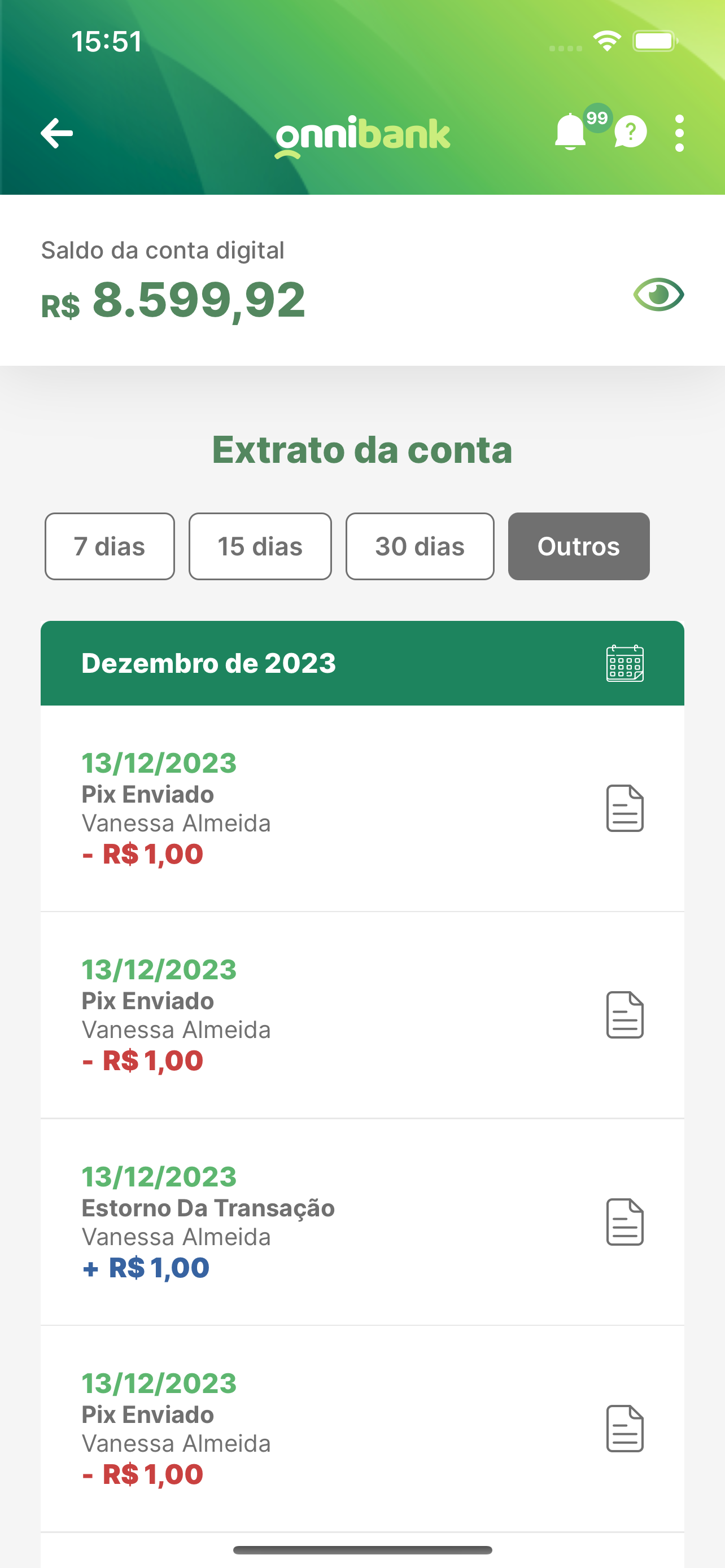This screenshot has width=725, height=1568.
Task: Go back with the arrow icon
Action: (56, 133)
